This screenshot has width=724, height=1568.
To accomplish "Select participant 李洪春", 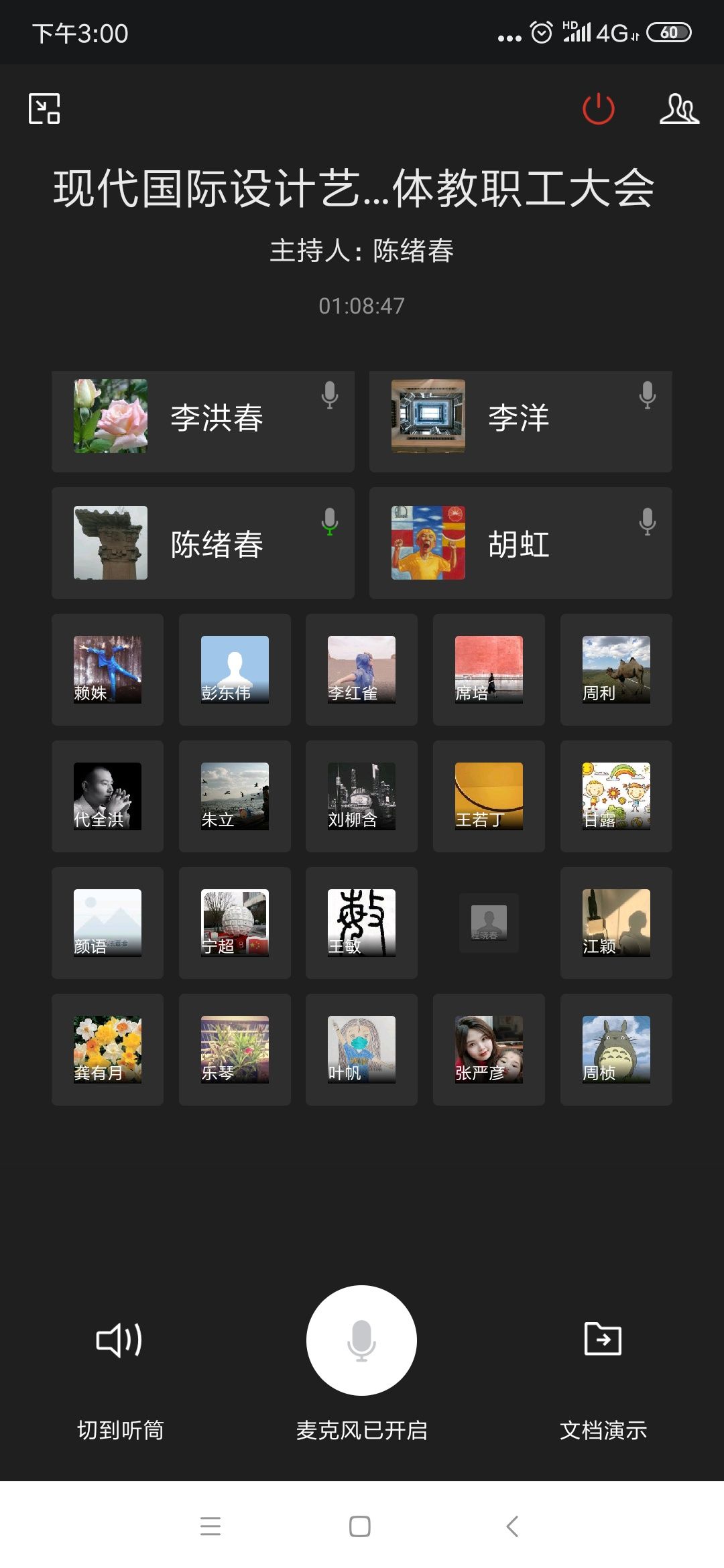I will [202, 417].
